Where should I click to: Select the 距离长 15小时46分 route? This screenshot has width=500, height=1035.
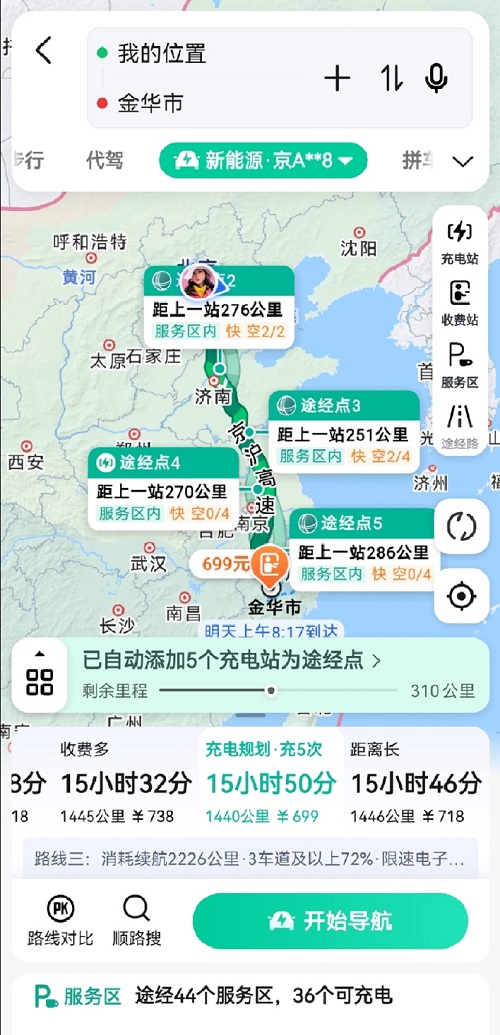[x=416, y=783]
